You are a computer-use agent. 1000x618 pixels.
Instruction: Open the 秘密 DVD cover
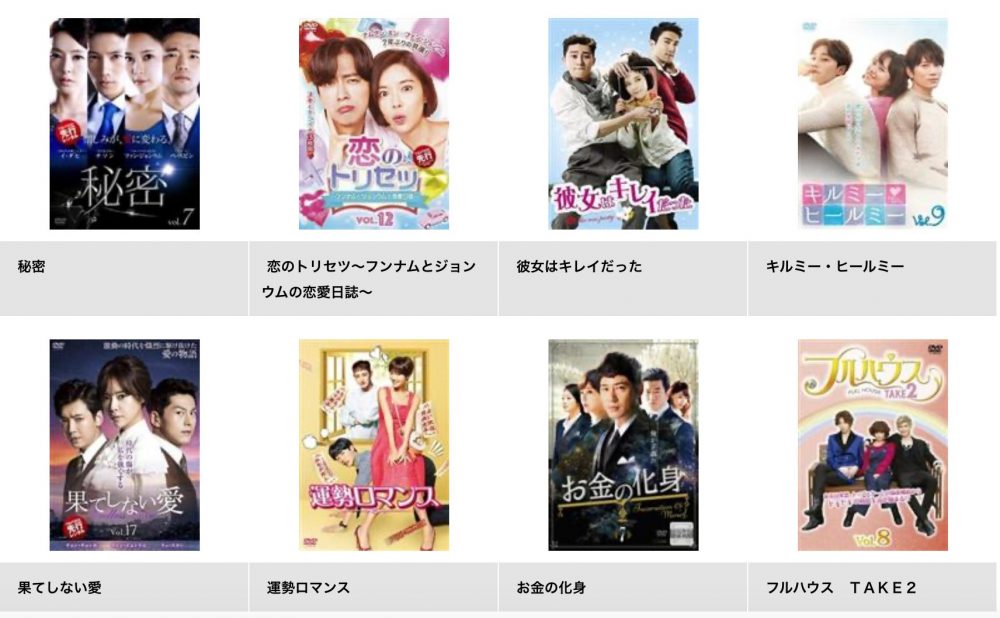point(124,124)
